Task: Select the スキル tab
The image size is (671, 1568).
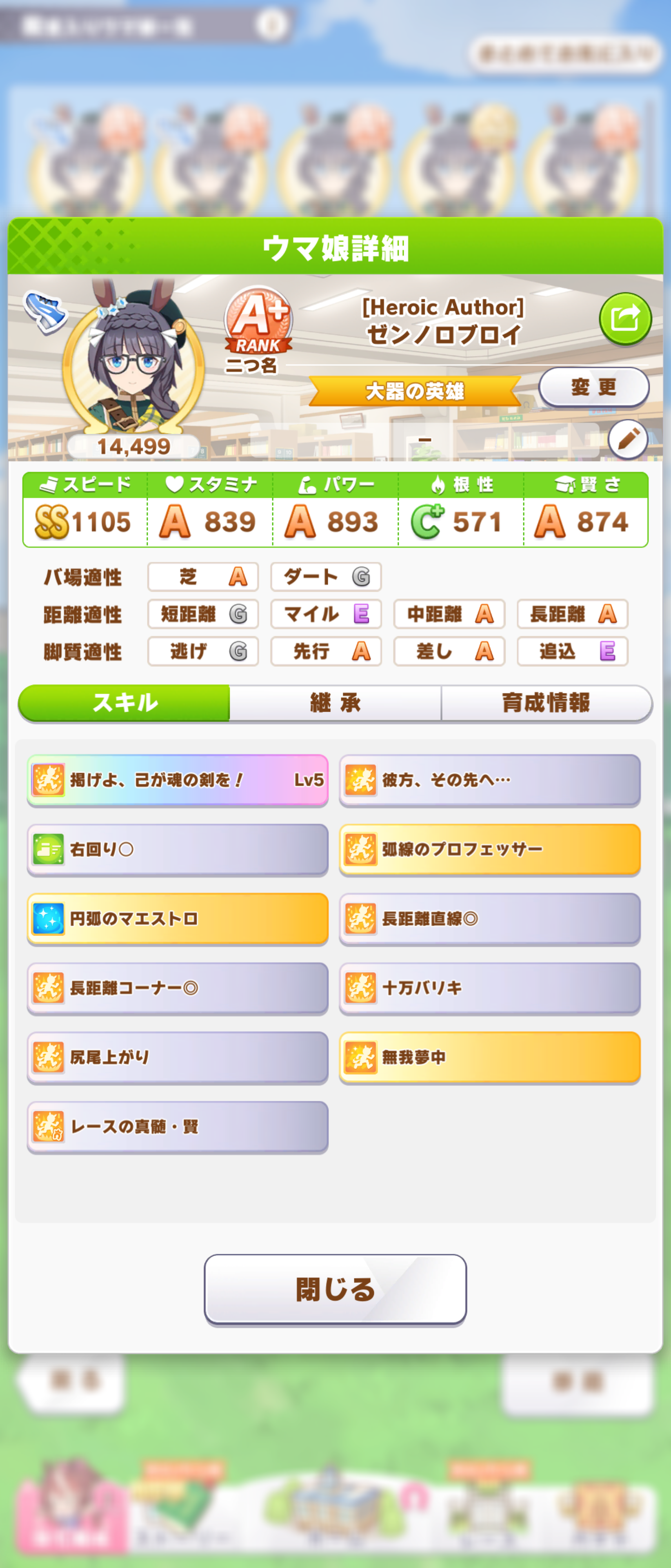Action: click(125, 703)
